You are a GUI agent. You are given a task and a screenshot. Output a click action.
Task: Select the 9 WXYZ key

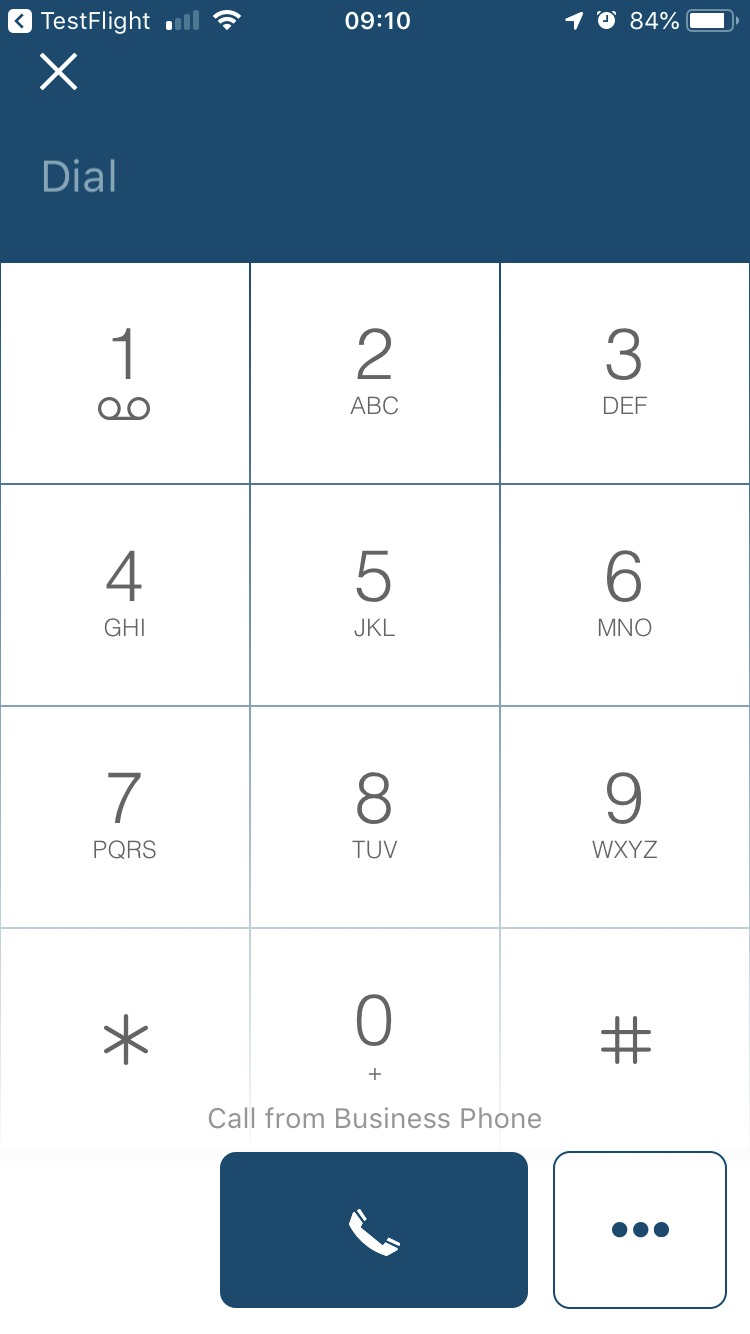click(x=625, y=817)
